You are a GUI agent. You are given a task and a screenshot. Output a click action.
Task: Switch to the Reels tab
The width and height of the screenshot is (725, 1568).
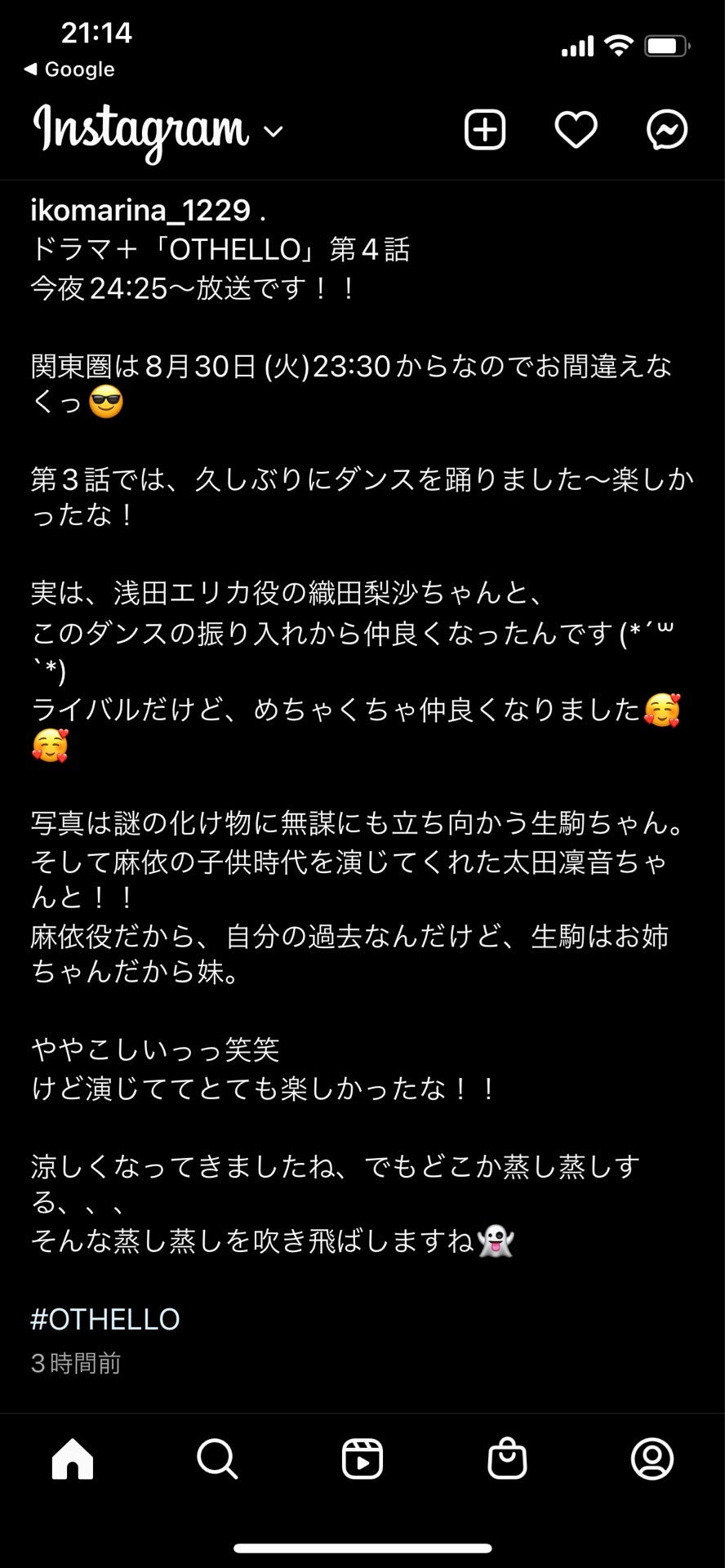pyautogui.click(x=362, y=1458)
